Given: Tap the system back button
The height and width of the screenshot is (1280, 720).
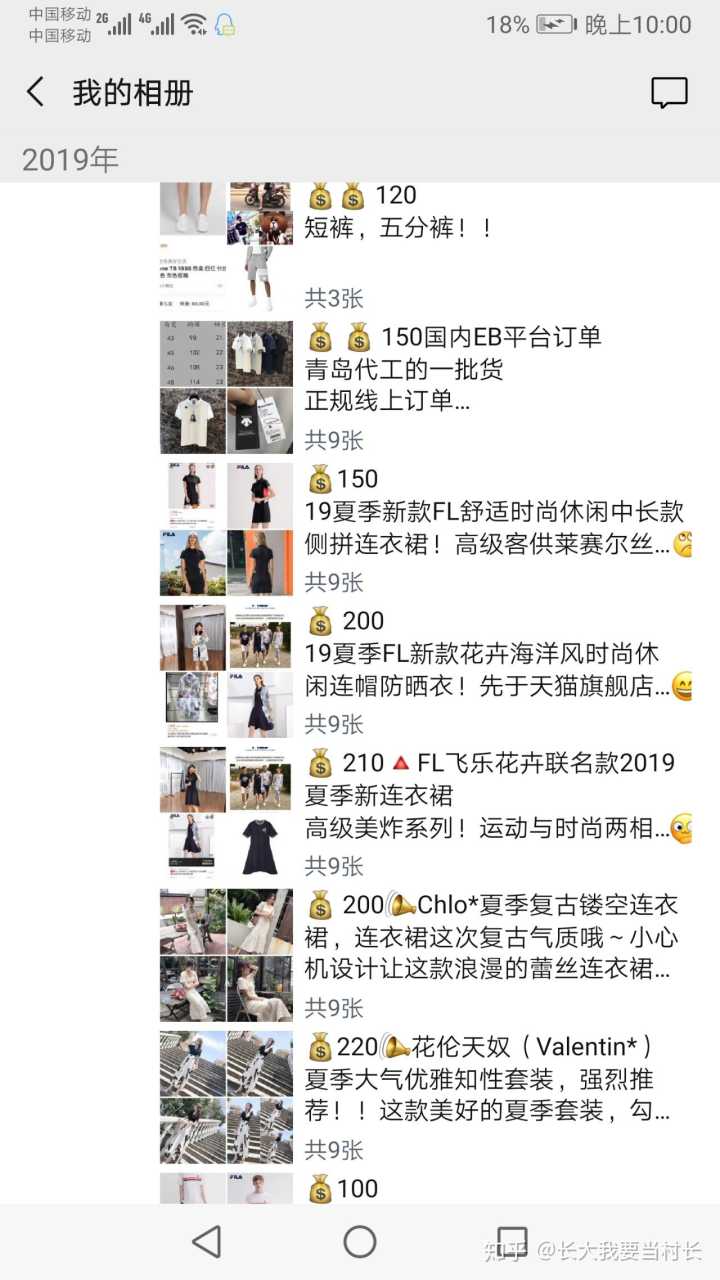Looking at the screenshot, I should pyautogui.click(x=207, y=1242).
